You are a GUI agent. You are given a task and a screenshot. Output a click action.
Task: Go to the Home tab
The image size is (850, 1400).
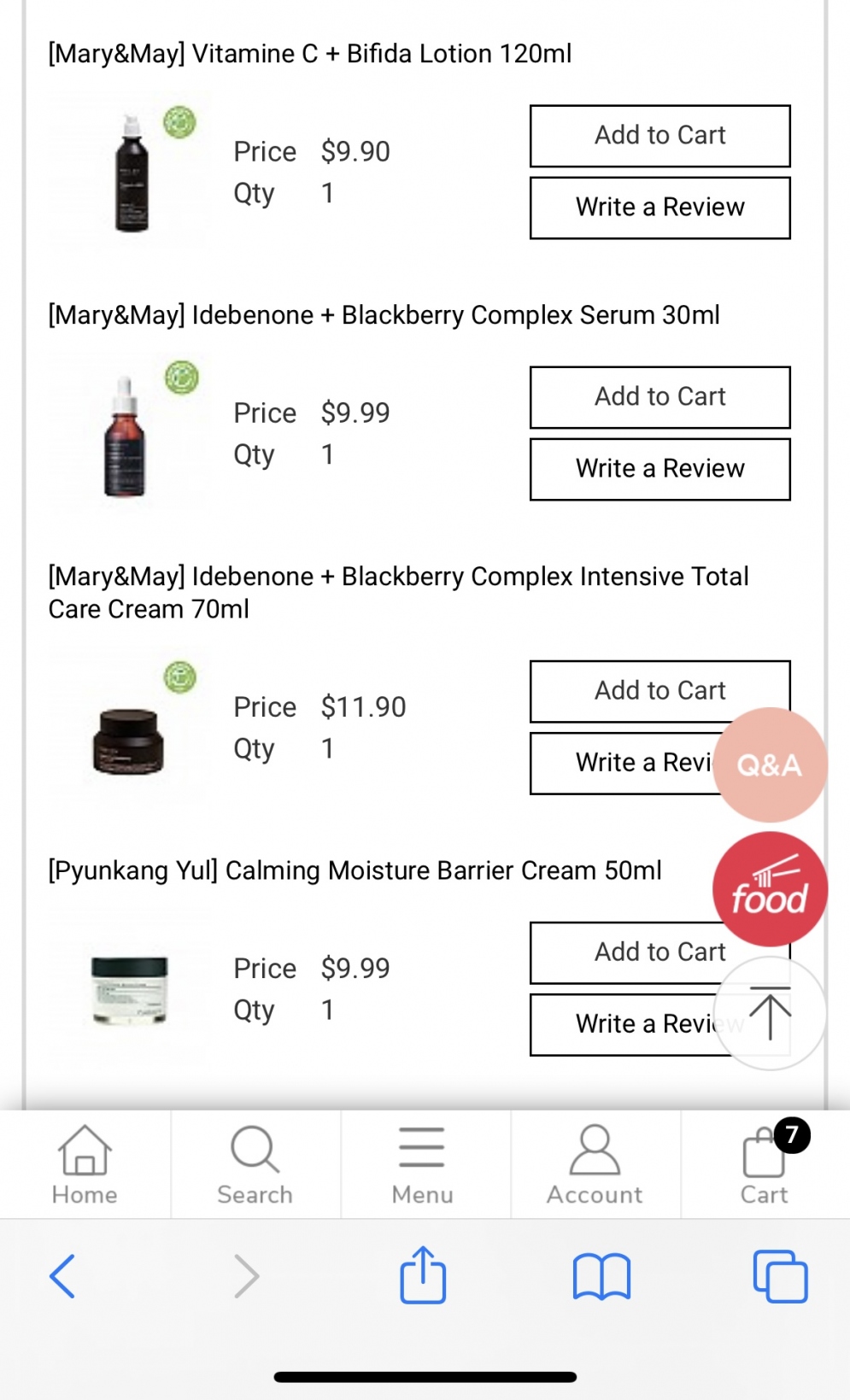point(85,1164)
